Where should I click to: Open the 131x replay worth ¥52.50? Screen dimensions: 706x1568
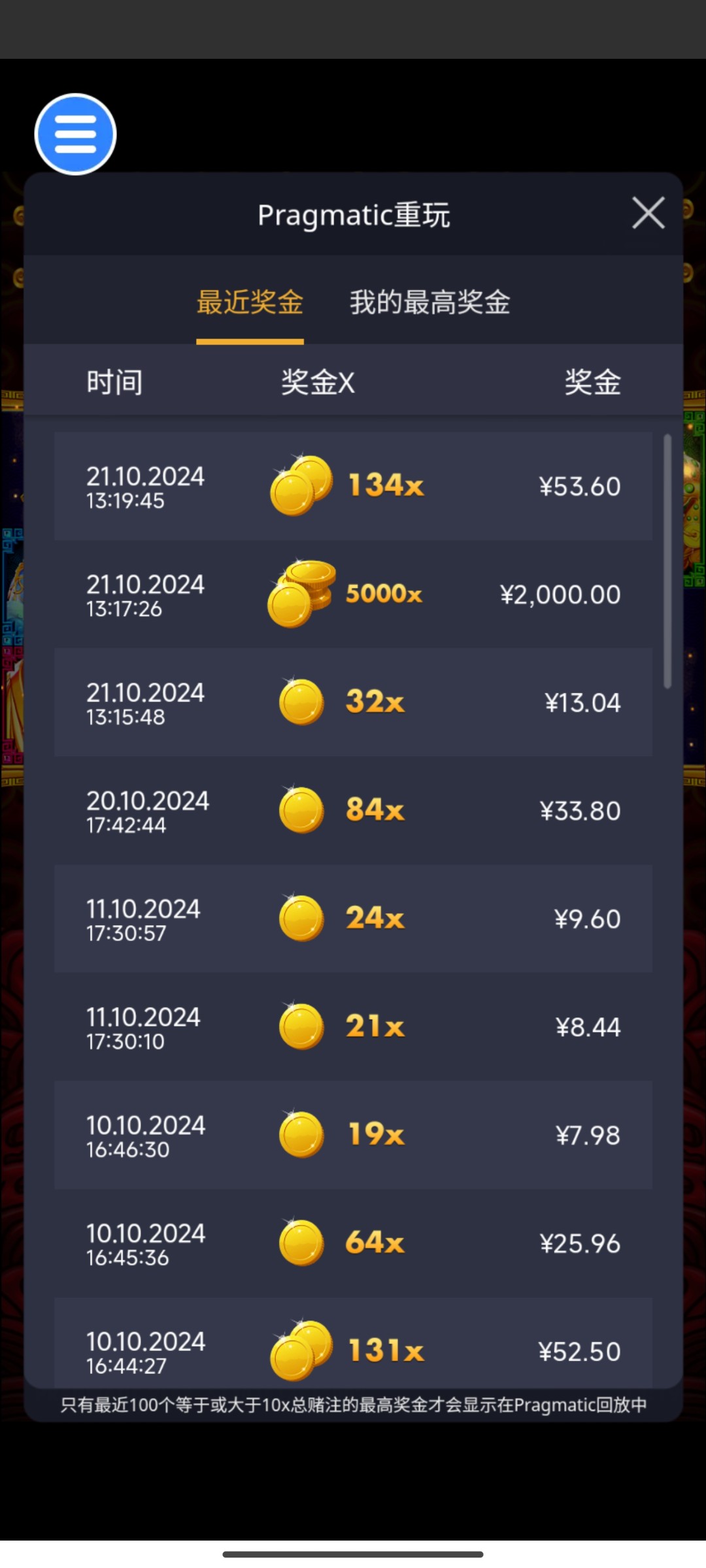tap(353, 1350)
